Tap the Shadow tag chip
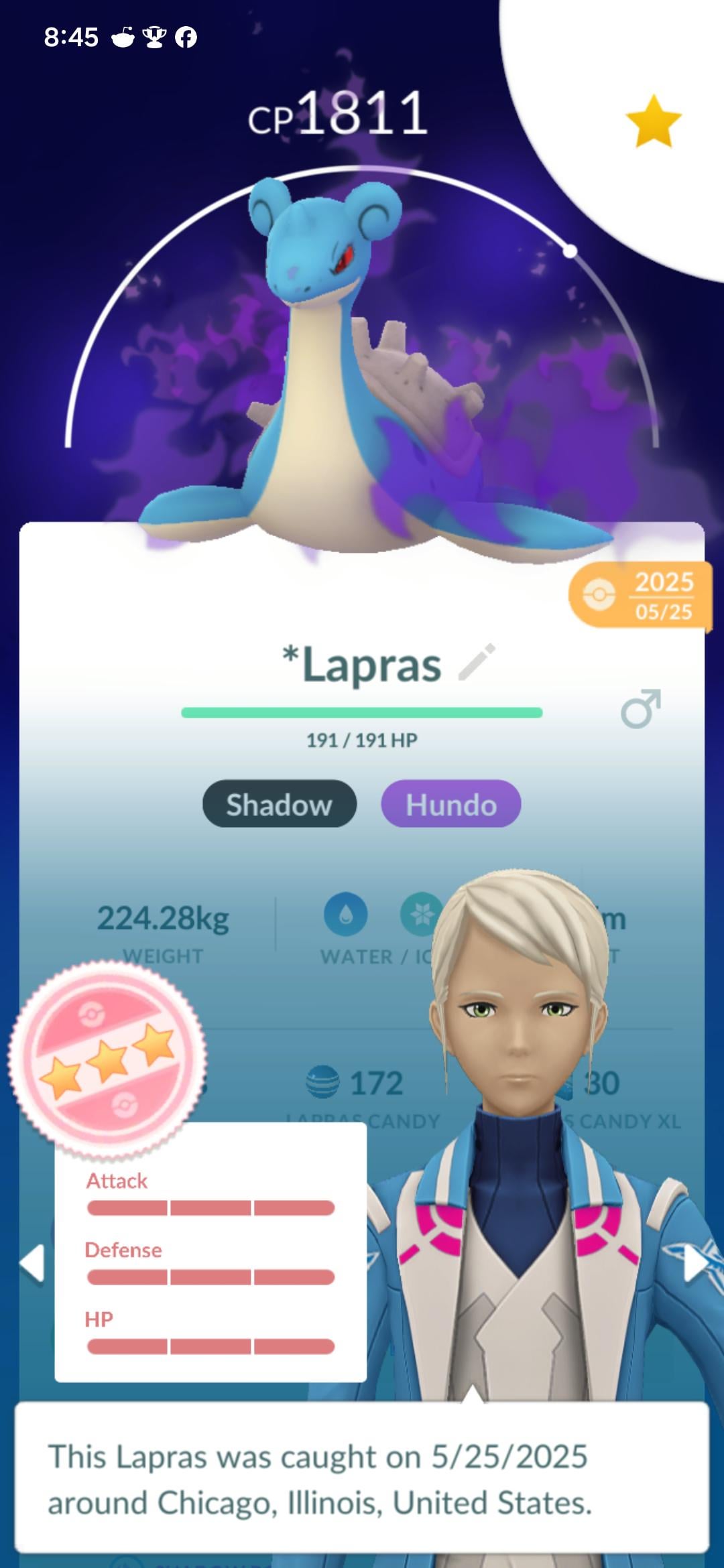724x1568 pixels. coord(279,804)
